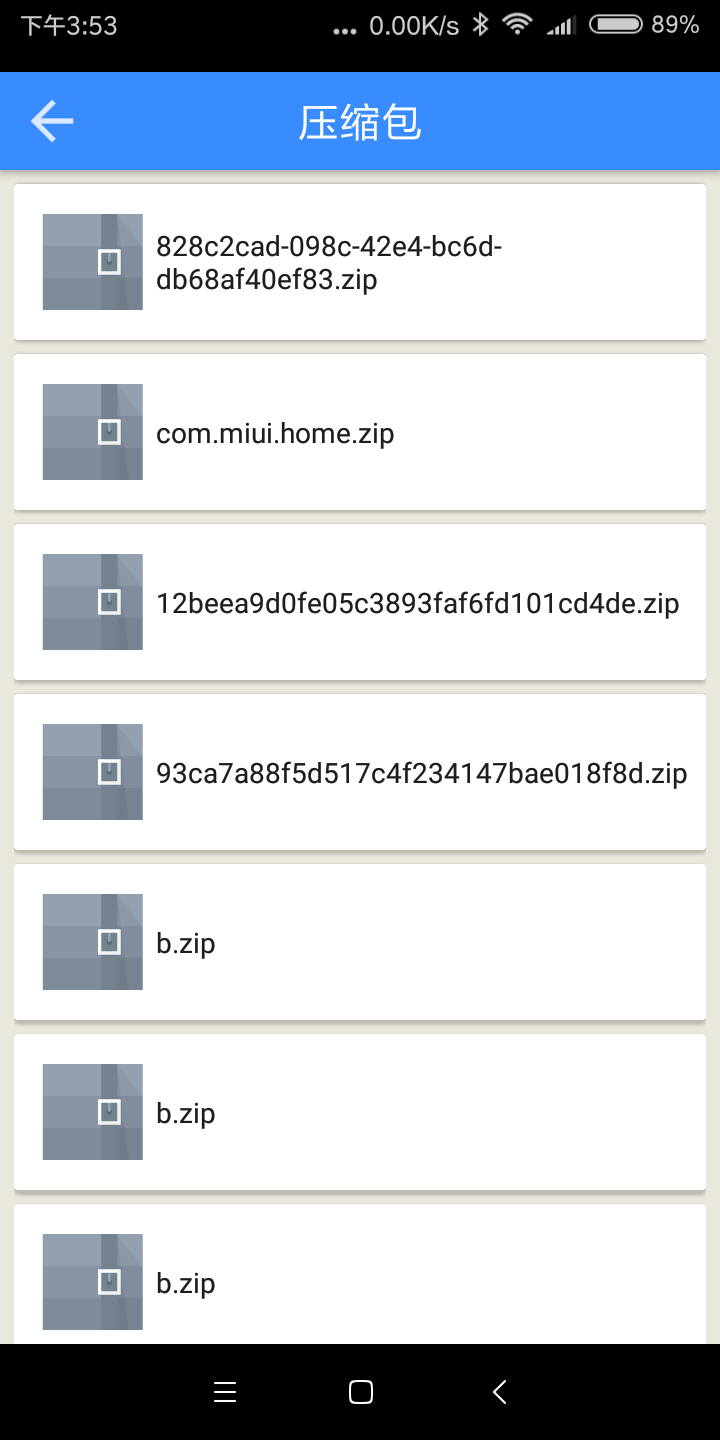
Task: Open the com.miui.home.zip archive
Action: pyautogui.click(x=360, y=432)
